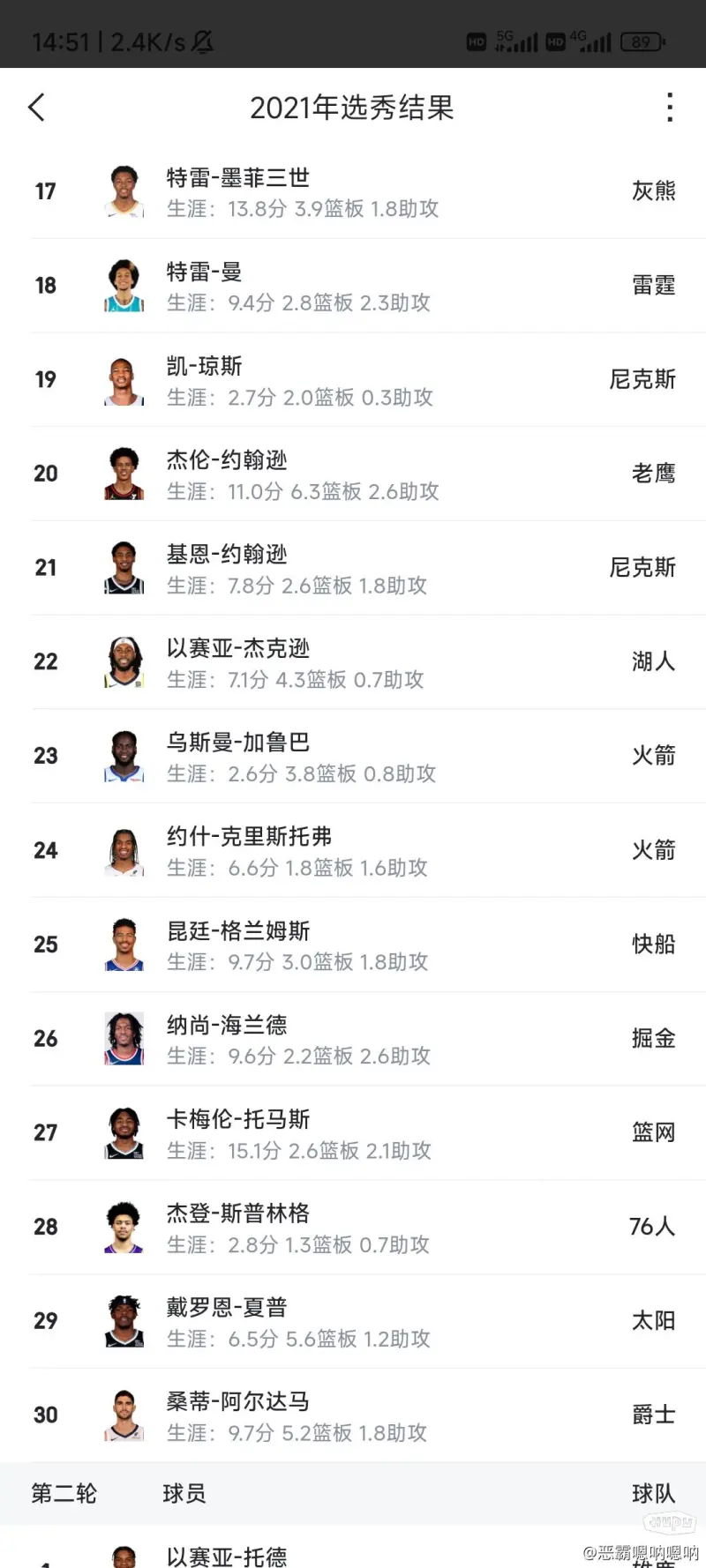Go back from 2021年选秀结果 page

coord(36,108)
